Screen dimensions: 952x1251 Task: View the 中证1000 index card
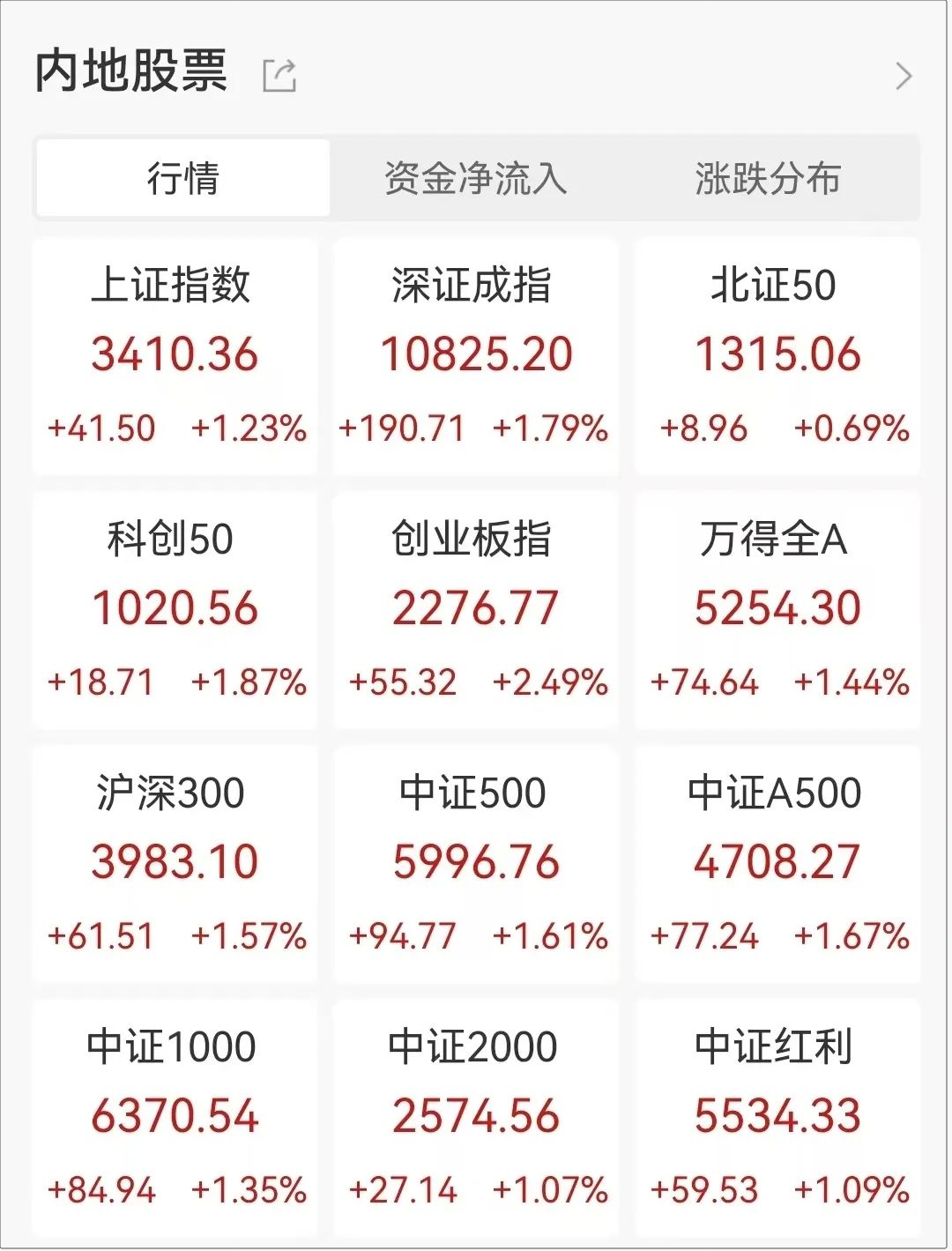click(x=175, y=1117)
